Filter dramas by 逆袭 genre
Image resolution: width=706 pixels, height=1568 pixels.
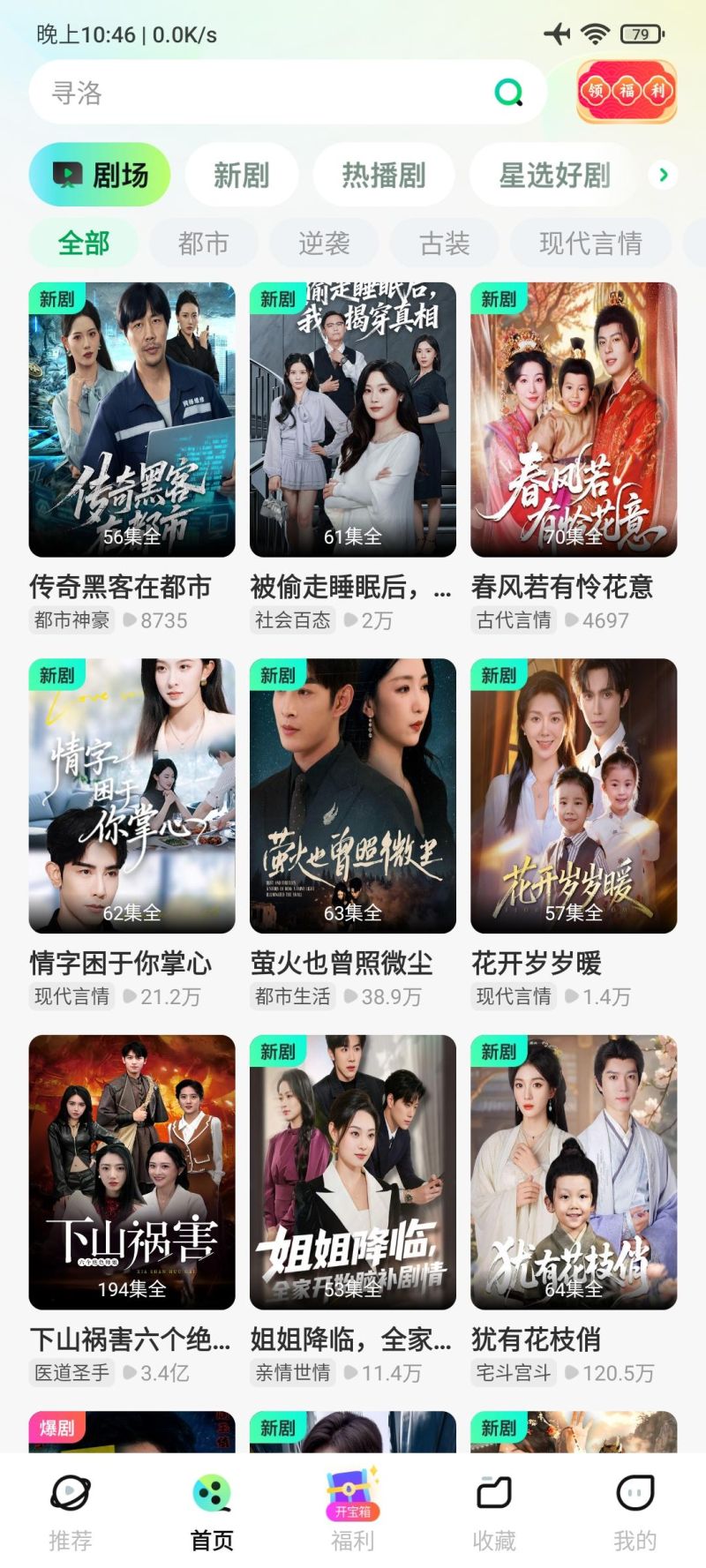pyautogui.click(x=324, y=243)
